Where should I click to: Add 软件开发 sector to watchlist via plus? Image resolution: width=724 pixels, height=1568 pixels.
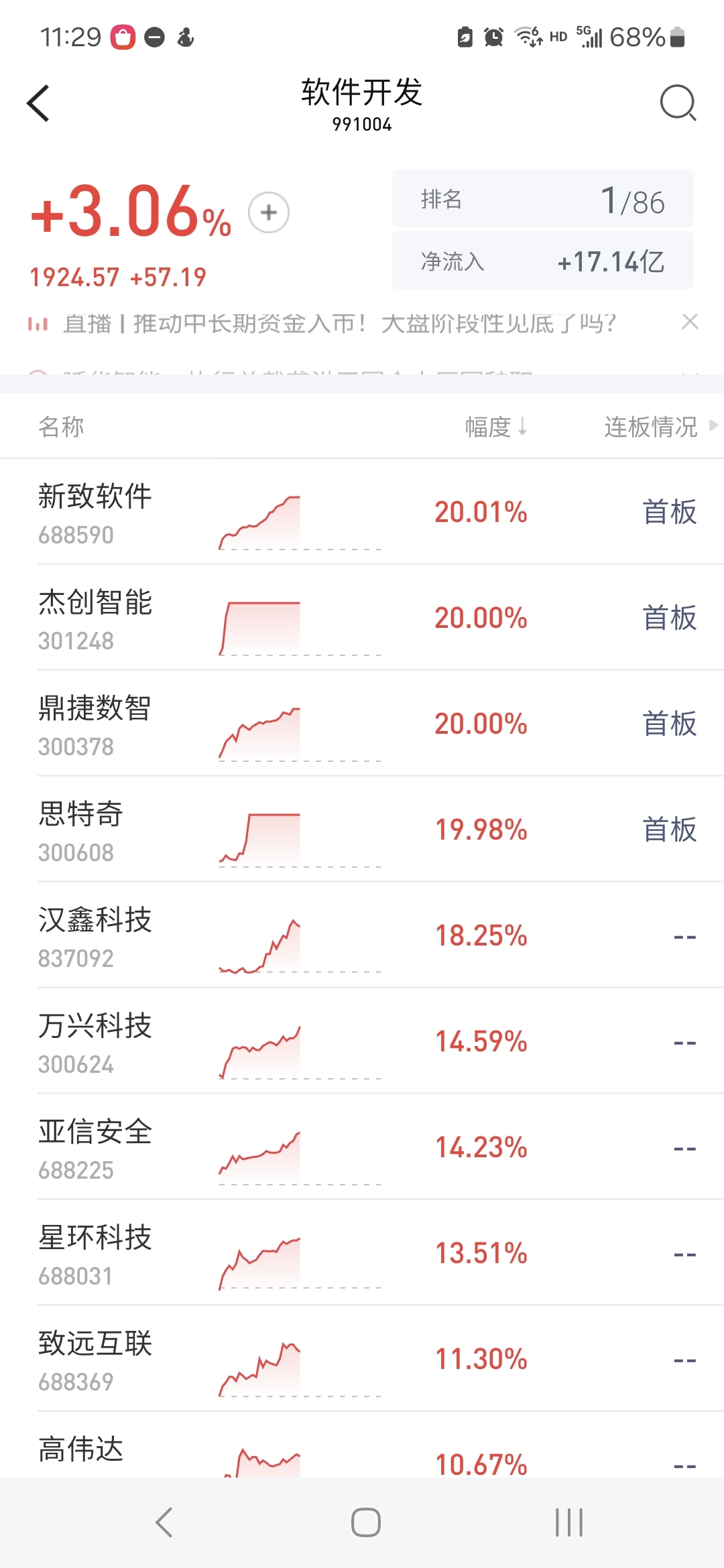click(269, 212)
